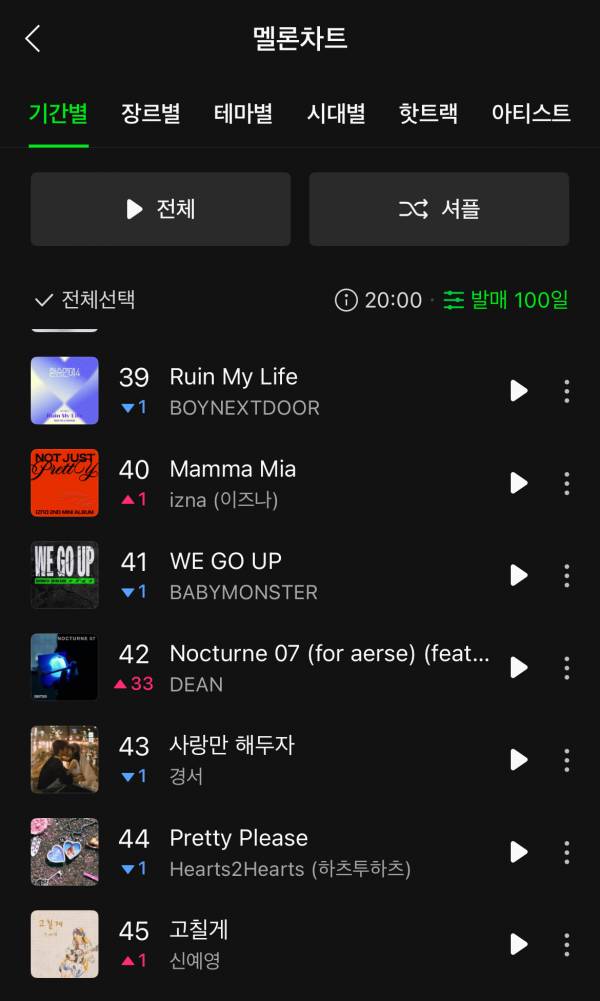Play Pretty Please by Hearts2Hearts

(518, 852)
